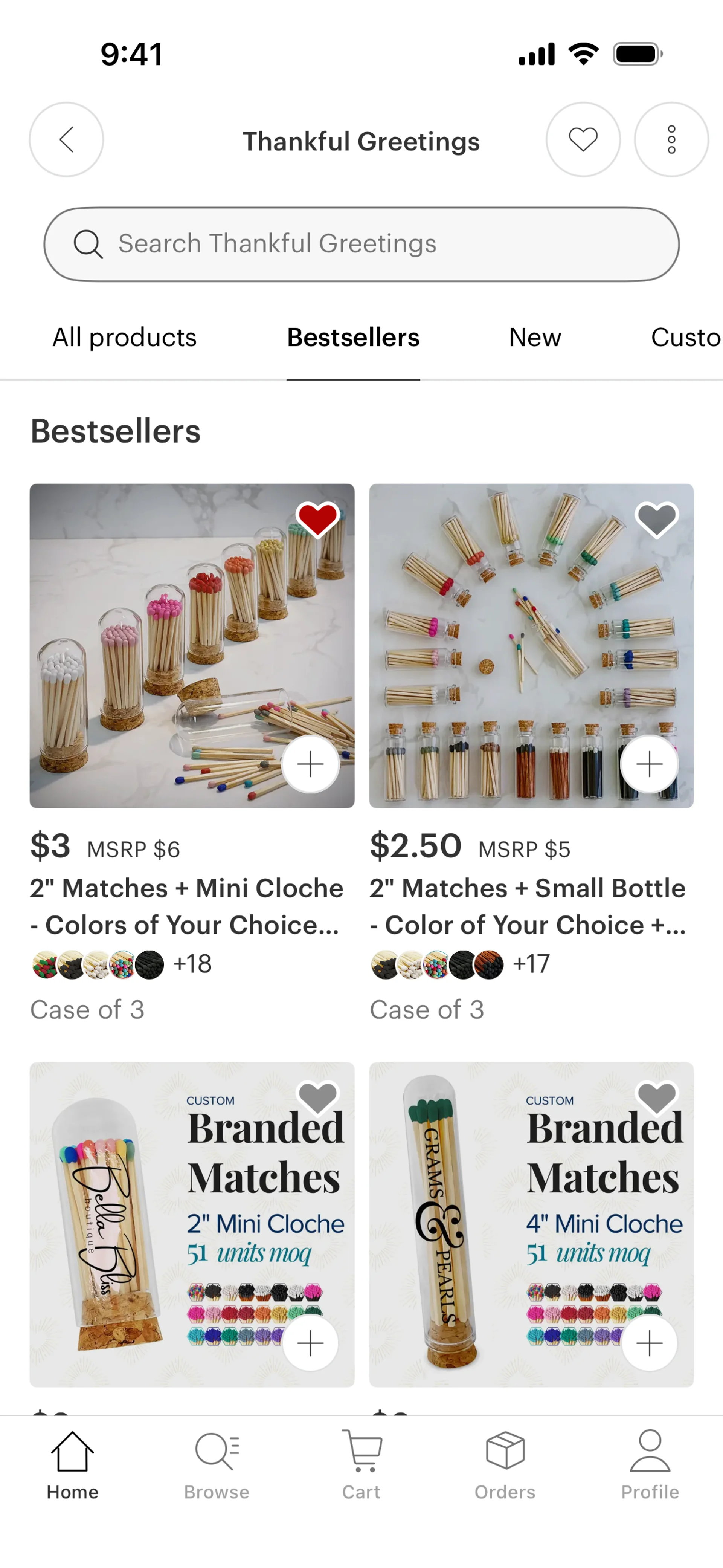Add 2" Matches + Small Bottle to cart
Screen dimensions: 723x1568
649,764
